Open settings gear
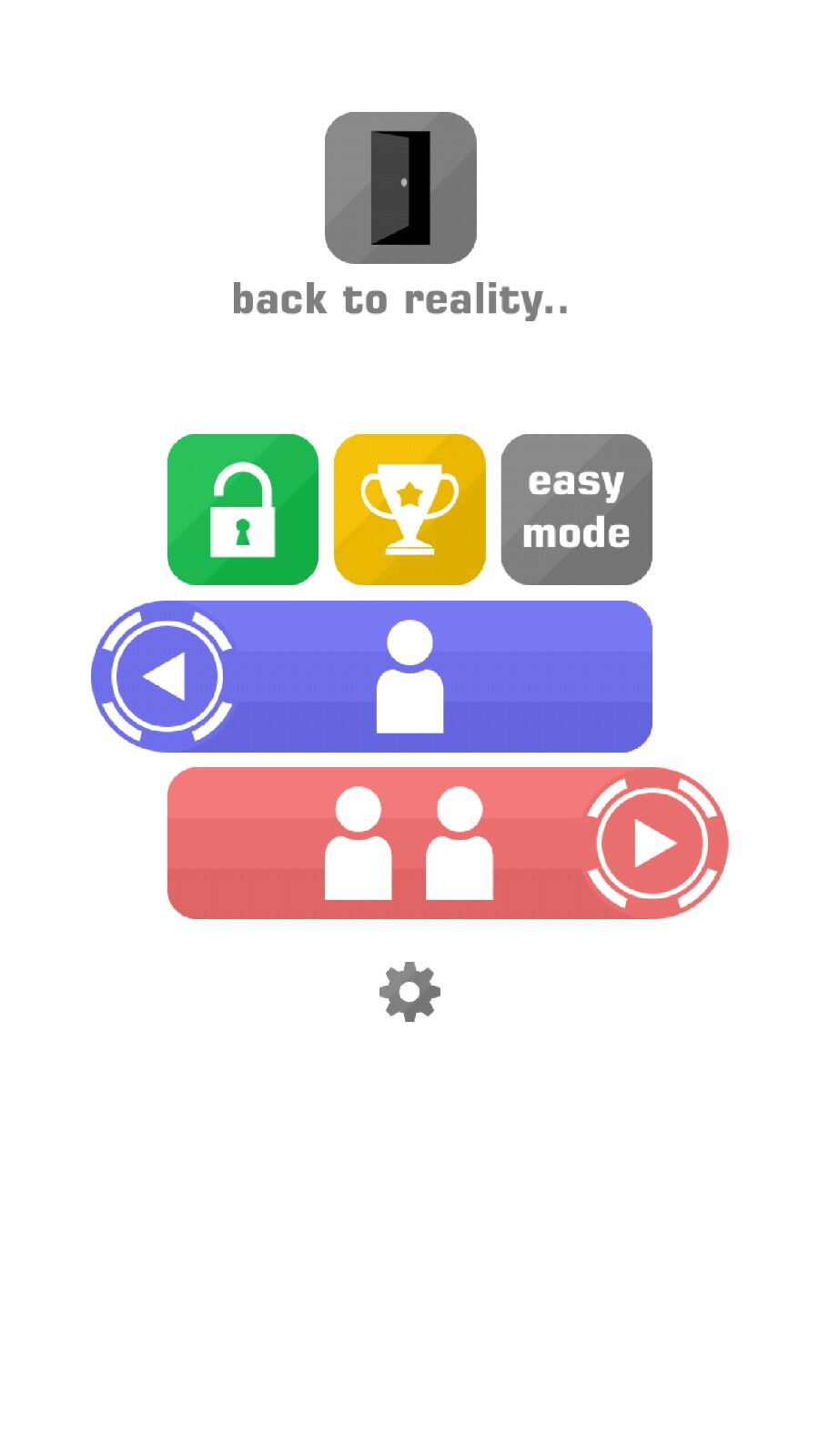Image resolution: width=819 pixels, height=1456 pixels. point(409,992)
